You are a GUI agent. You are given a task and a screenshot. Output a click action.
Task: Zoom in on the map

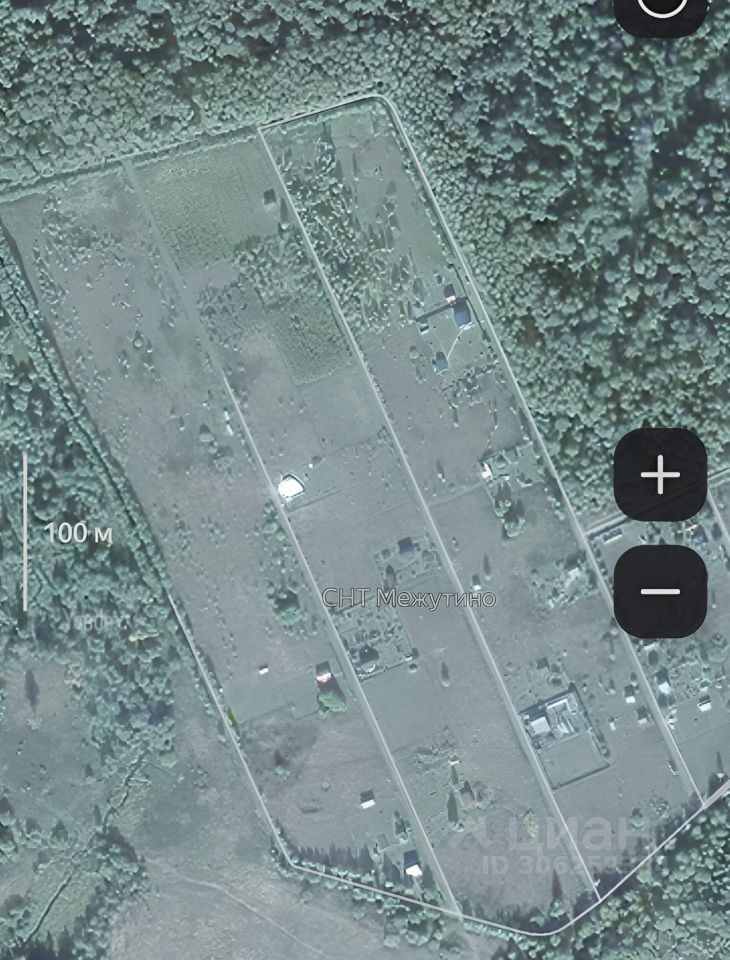[660, 475]
